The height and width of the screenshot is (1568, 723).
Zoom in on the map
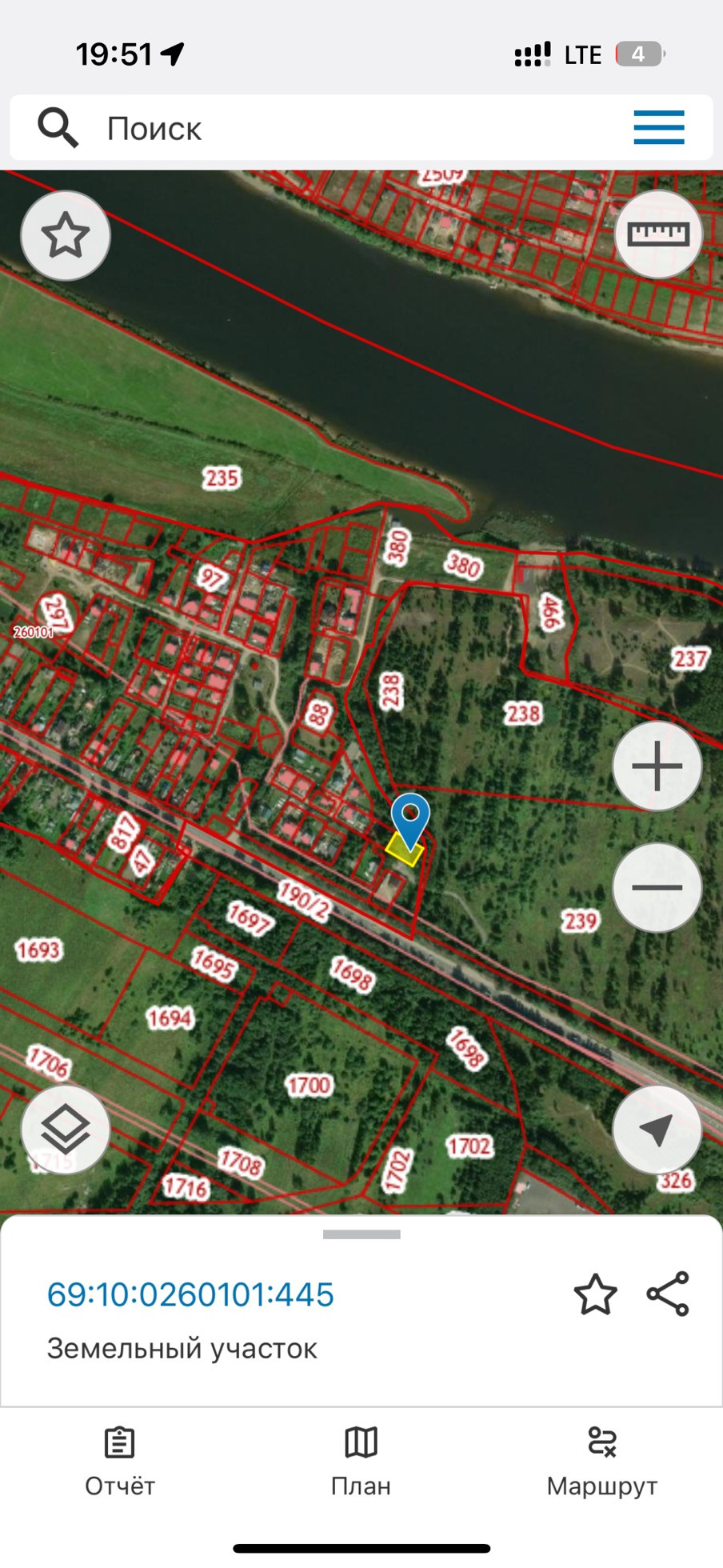pos(657,766)
